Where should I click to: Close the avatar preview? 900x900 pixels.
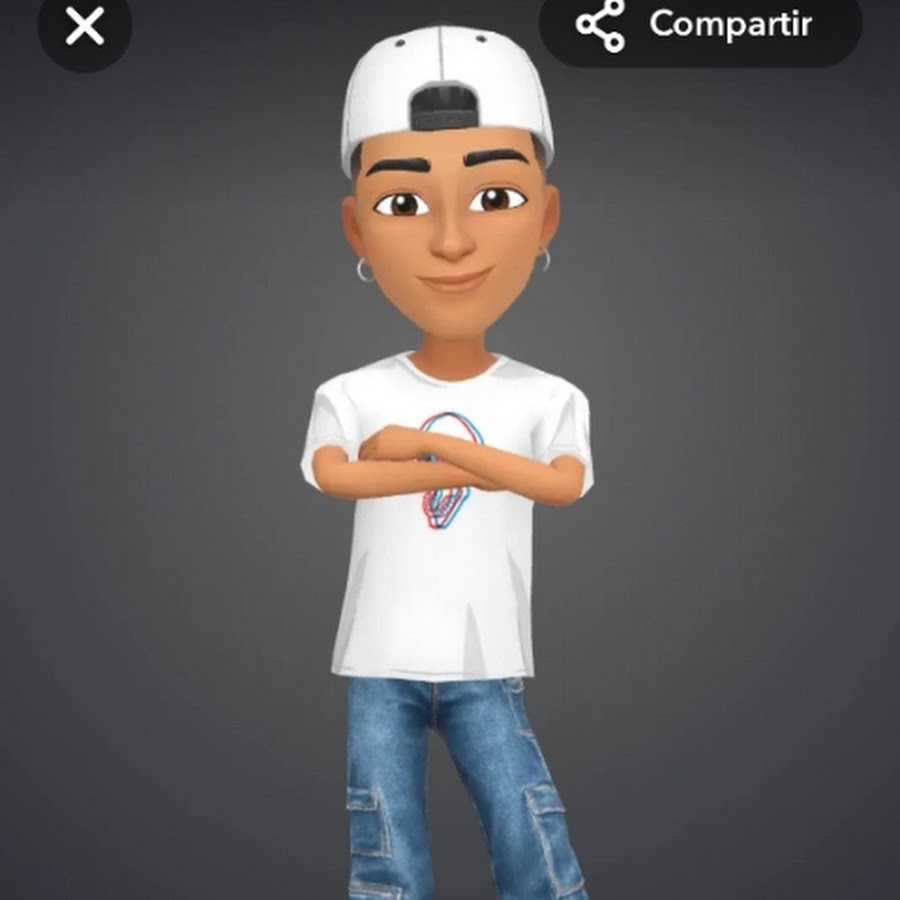(85, 27)
